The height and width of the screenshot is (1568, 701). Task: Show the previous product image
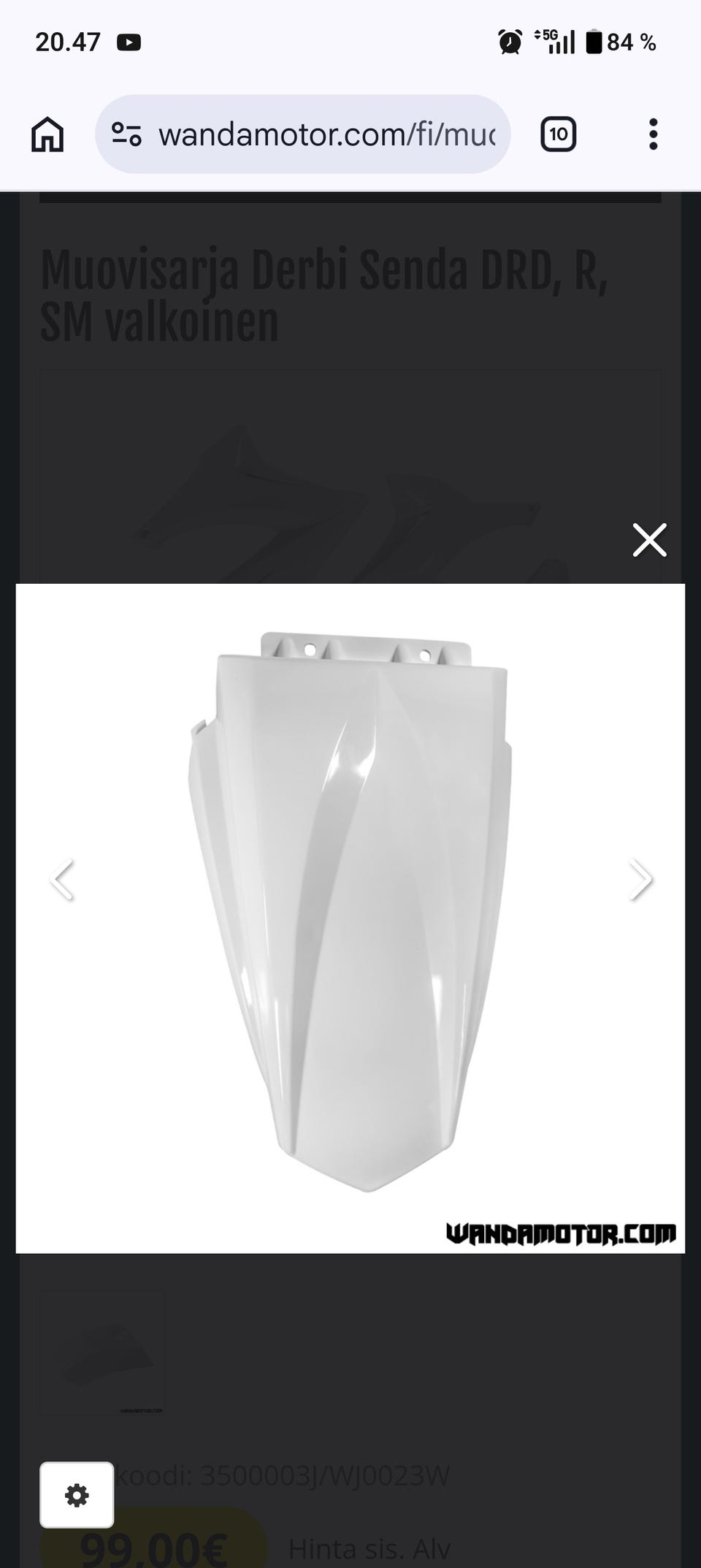pos(61,880)
